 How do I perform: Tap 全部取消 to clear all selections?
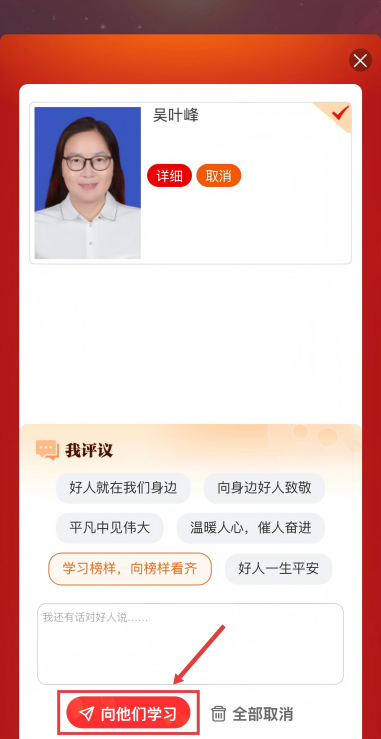(252, 714)
